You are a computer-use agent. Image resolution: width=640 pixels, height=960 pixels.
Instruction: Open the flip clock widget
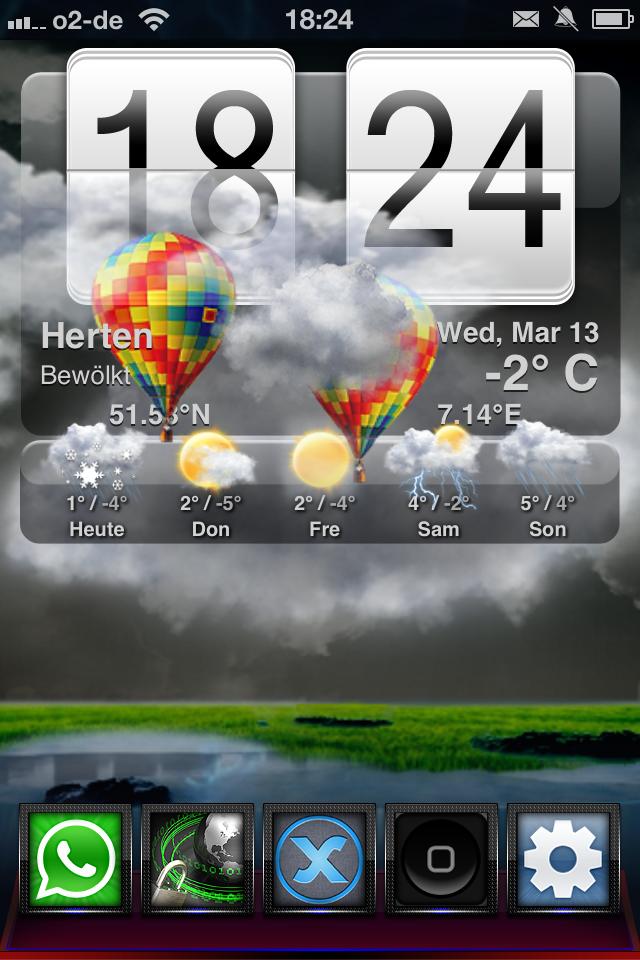coord(320,175)
